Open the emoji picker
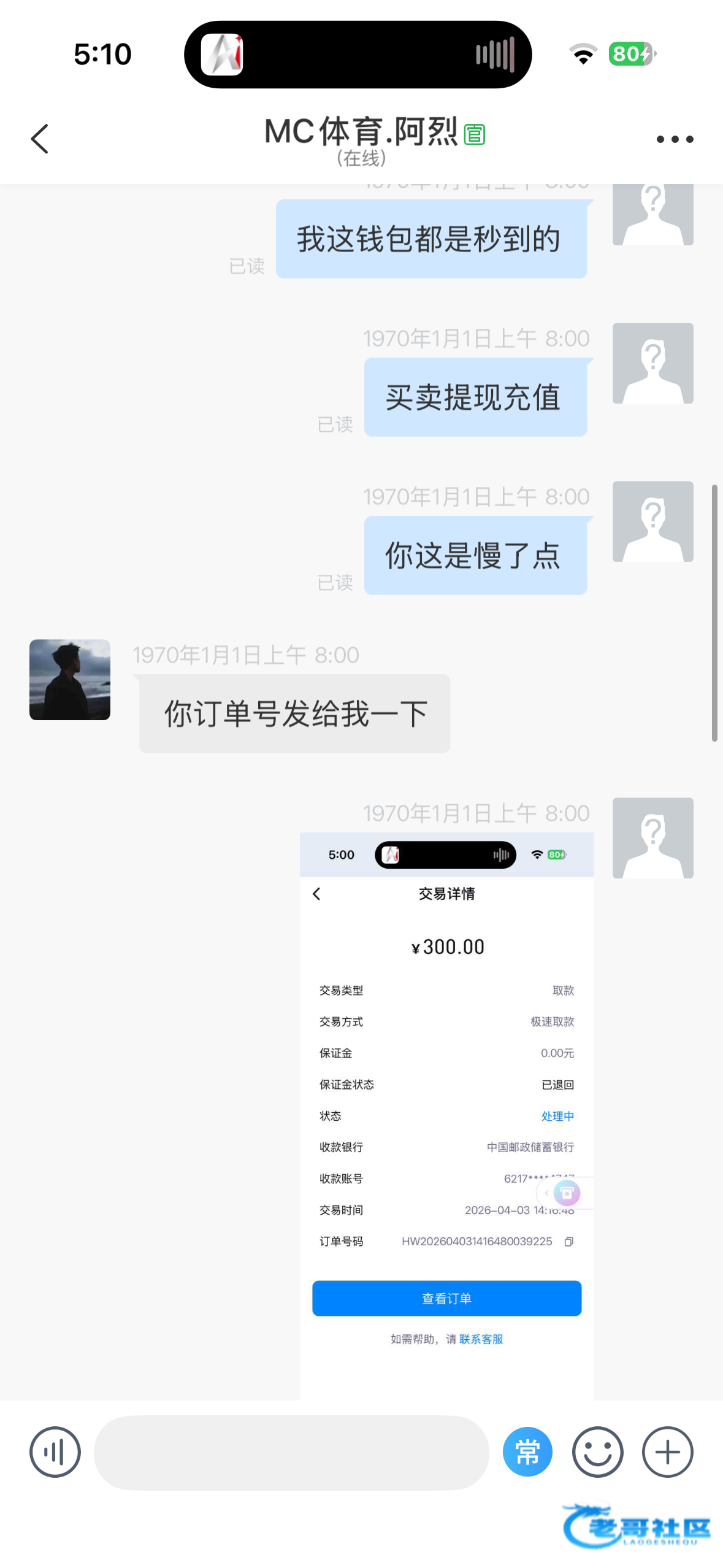The width and height of the screenshot is (723, 1568). (x=597, y=1452)
